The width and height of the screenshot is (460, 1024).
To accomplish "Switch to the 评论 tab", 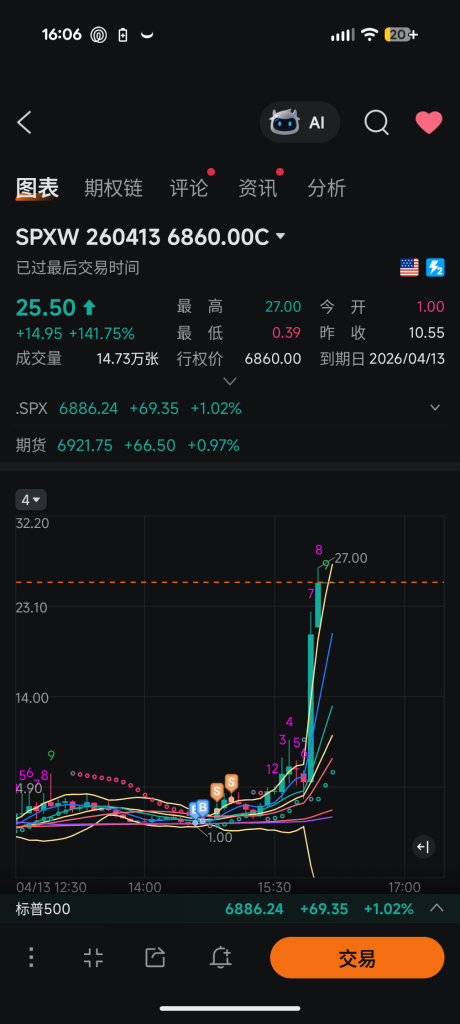I will (x=189, y=189).
